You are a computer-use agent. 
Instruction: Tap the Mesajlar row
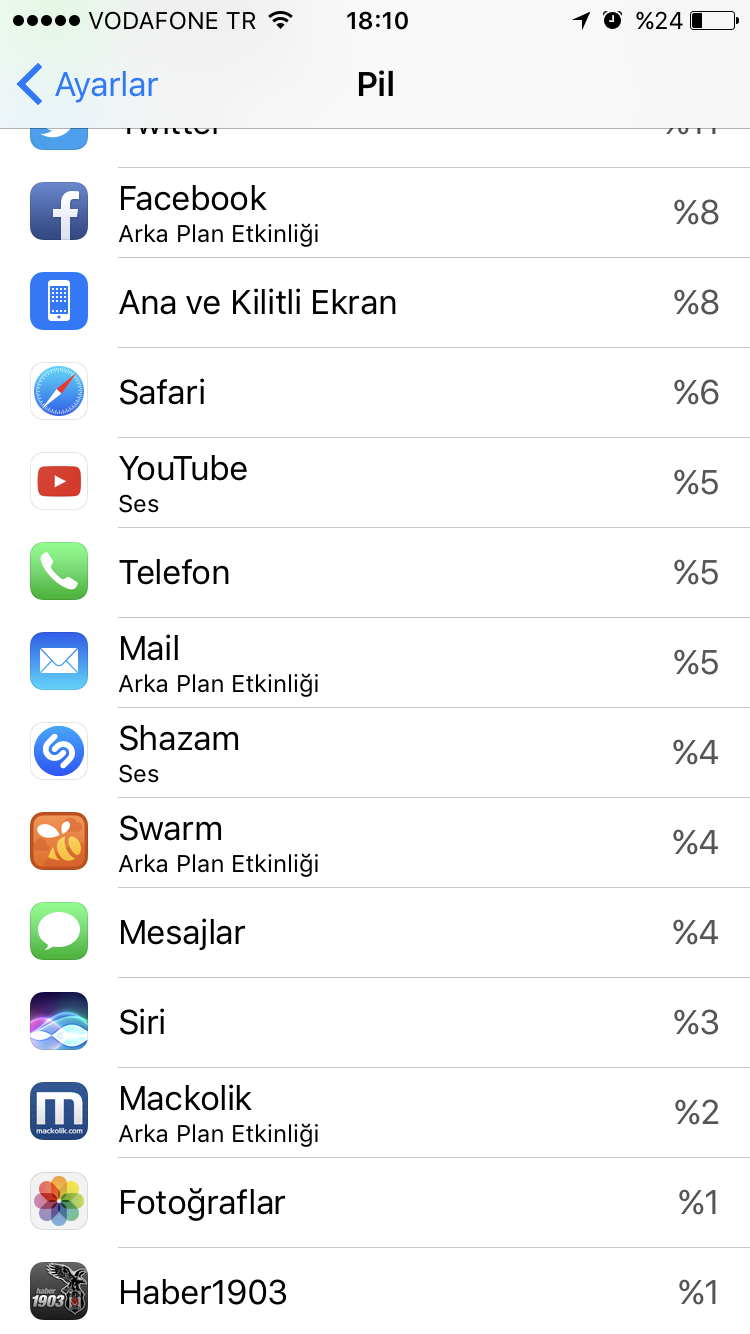pyautogui.click(x=375, y=933)
